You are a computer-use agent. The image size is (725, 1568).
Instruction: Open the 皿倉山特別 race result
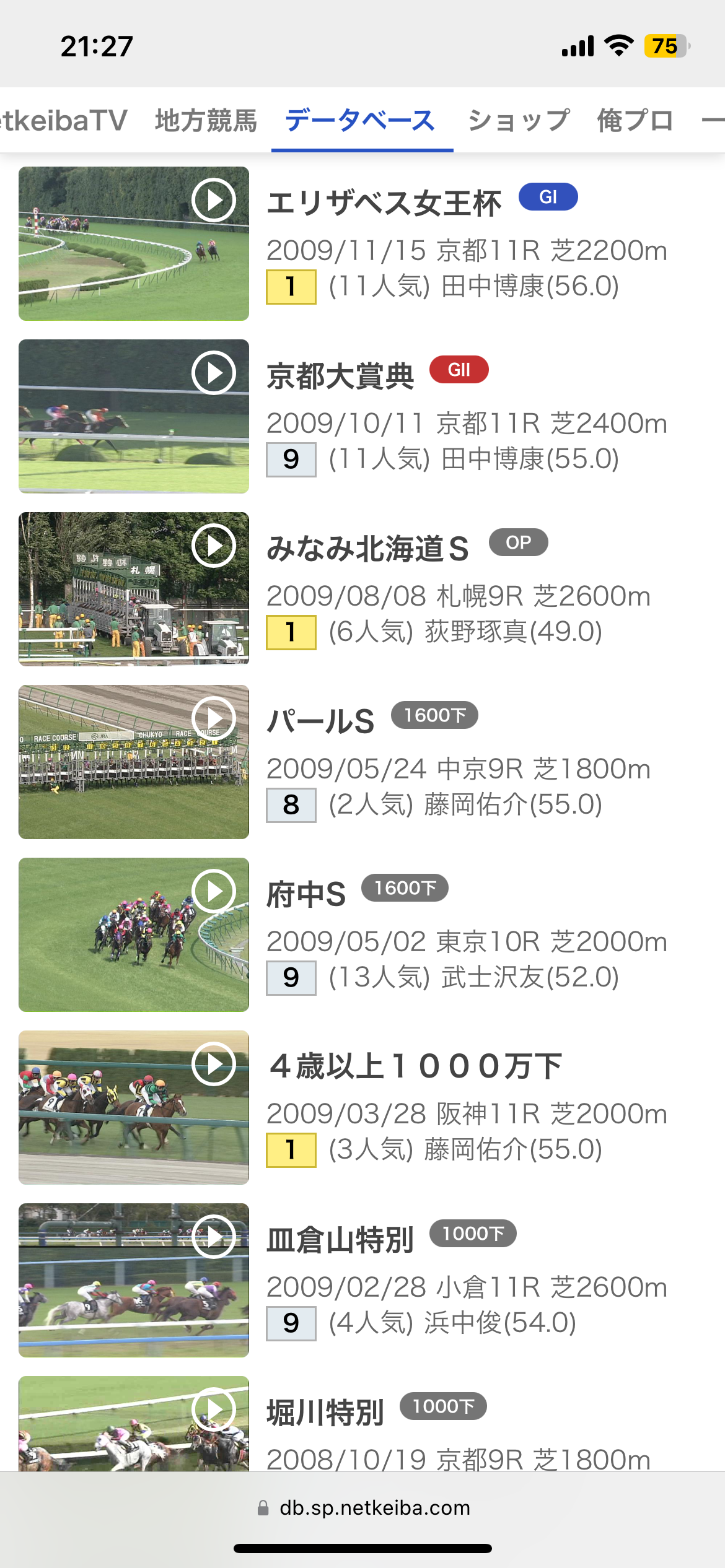pos(340,1240)
